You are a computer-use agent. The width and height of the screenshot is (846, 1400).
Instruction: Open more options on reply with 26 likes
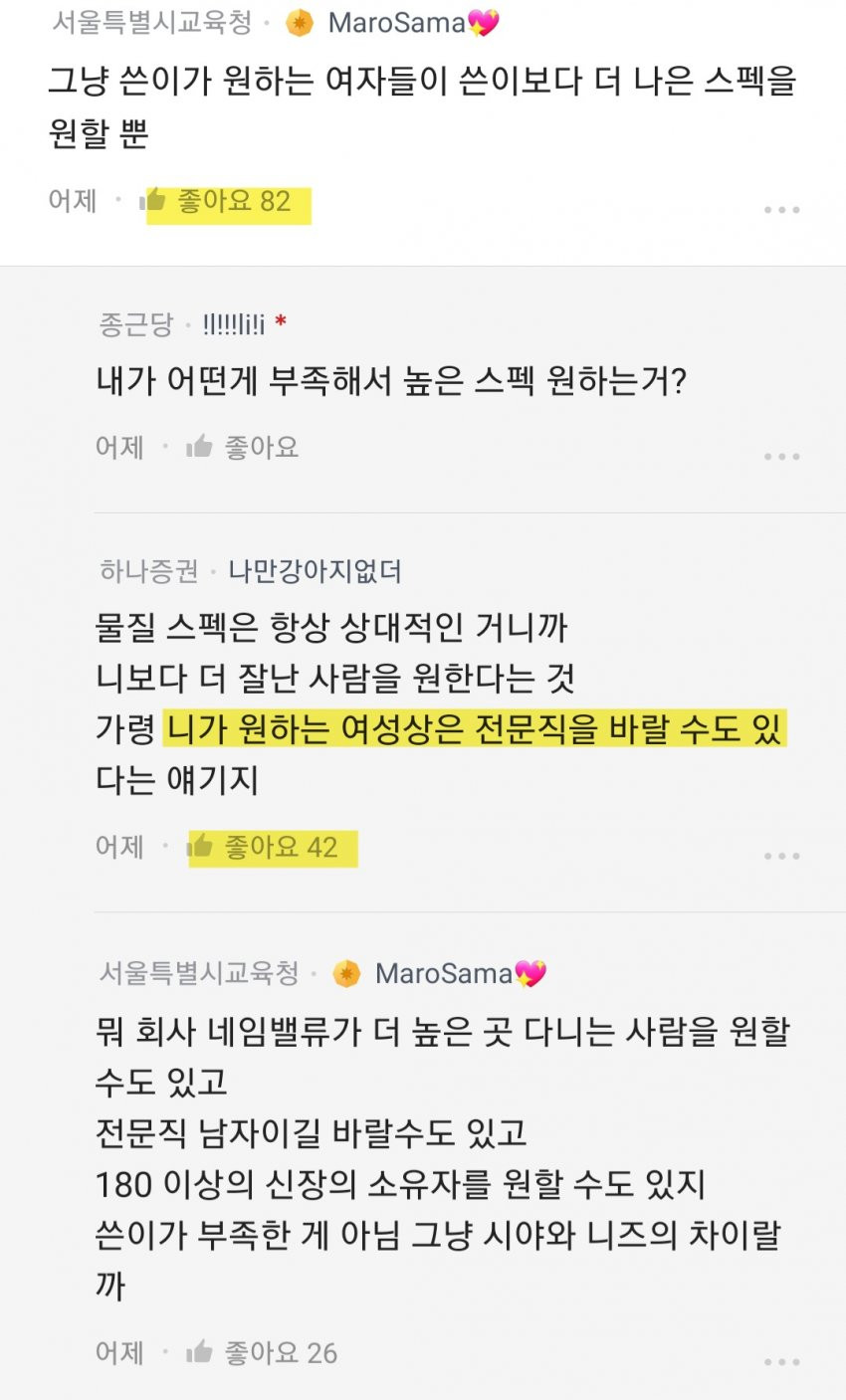(x=781, y=1361)
